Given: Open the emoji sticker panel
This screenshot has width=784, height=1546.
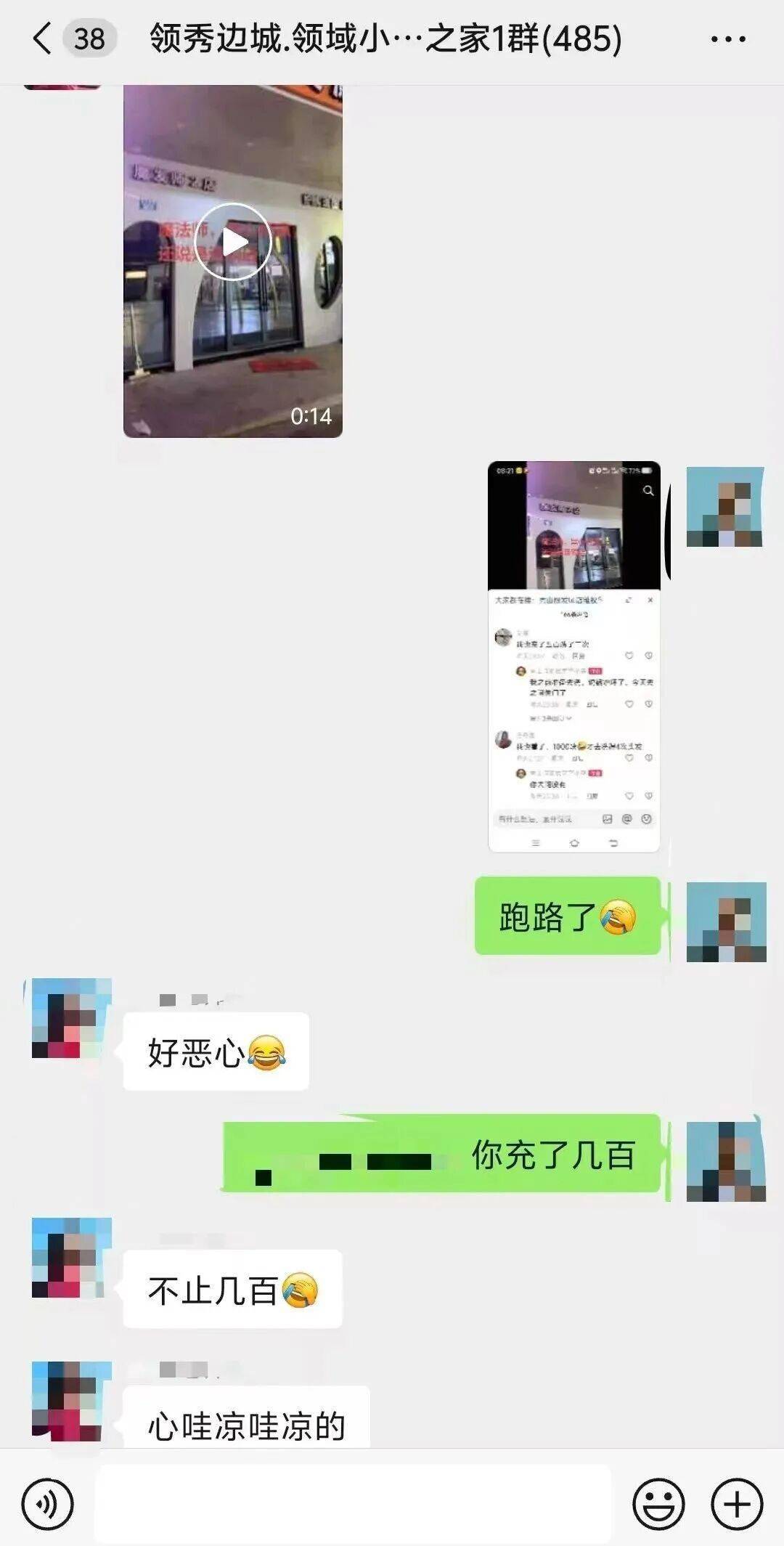Looking at the screenshot, I should point(658,1504).
